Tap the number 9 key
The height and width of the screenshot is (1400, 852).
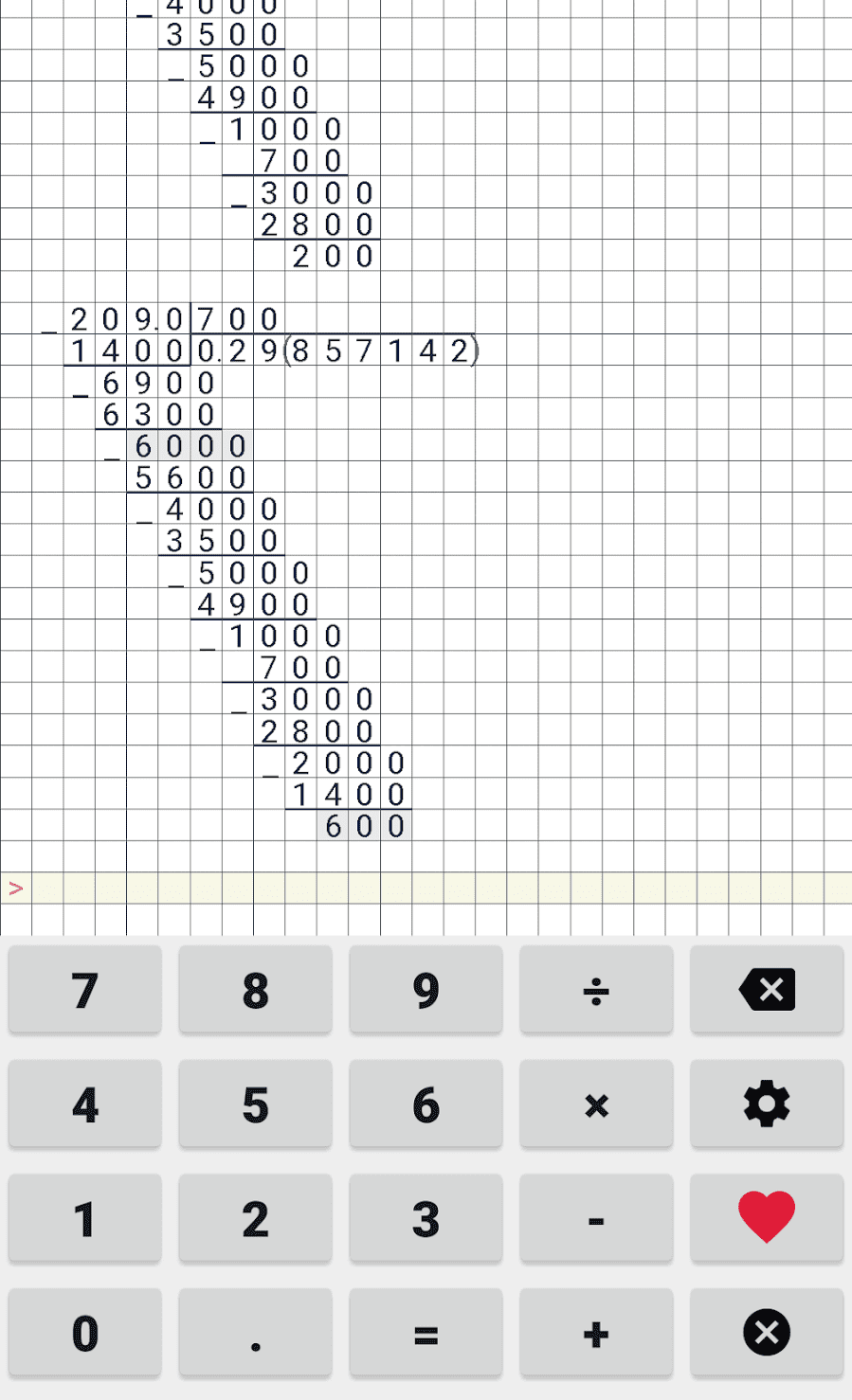click(x=426, y=990)
